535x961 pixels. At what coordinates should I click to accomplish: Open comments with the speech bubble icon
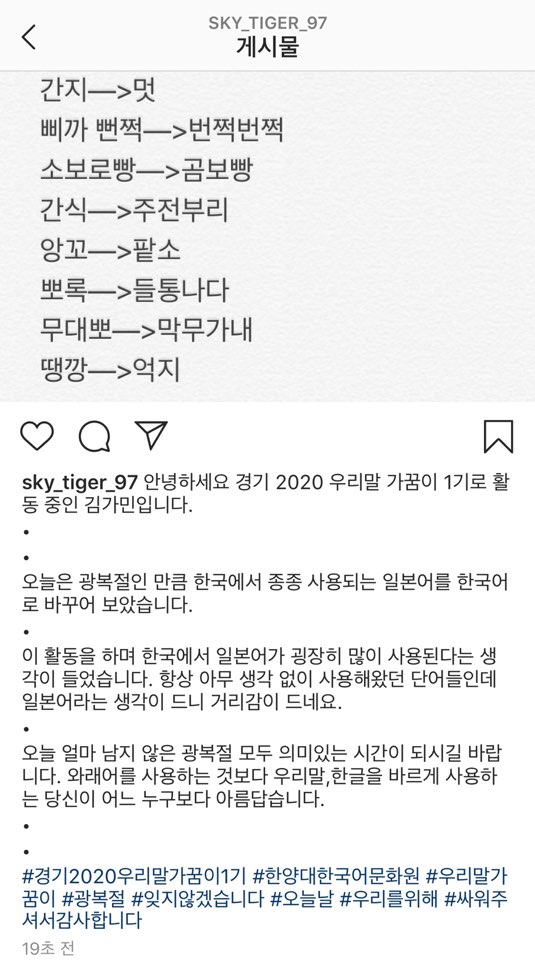[94, 436]
